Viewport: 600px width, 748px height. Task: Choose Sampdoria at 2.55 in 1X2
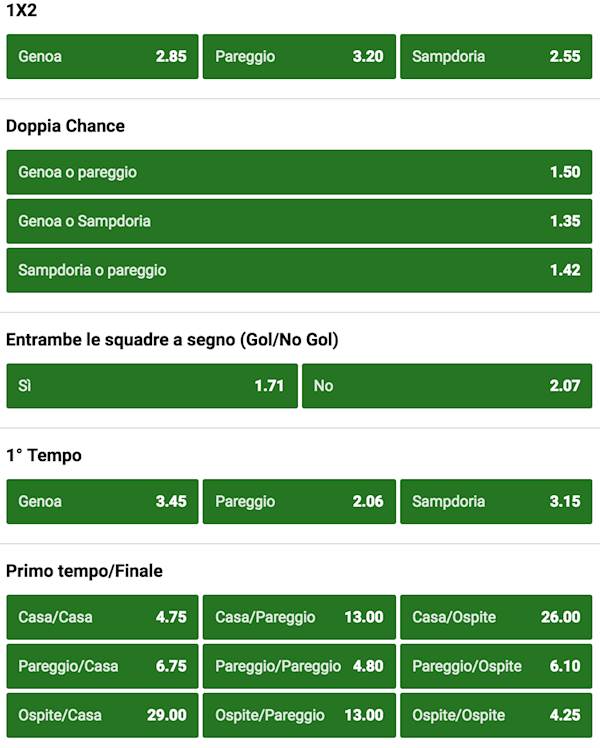pyautogui.click(x=496, y=57)
